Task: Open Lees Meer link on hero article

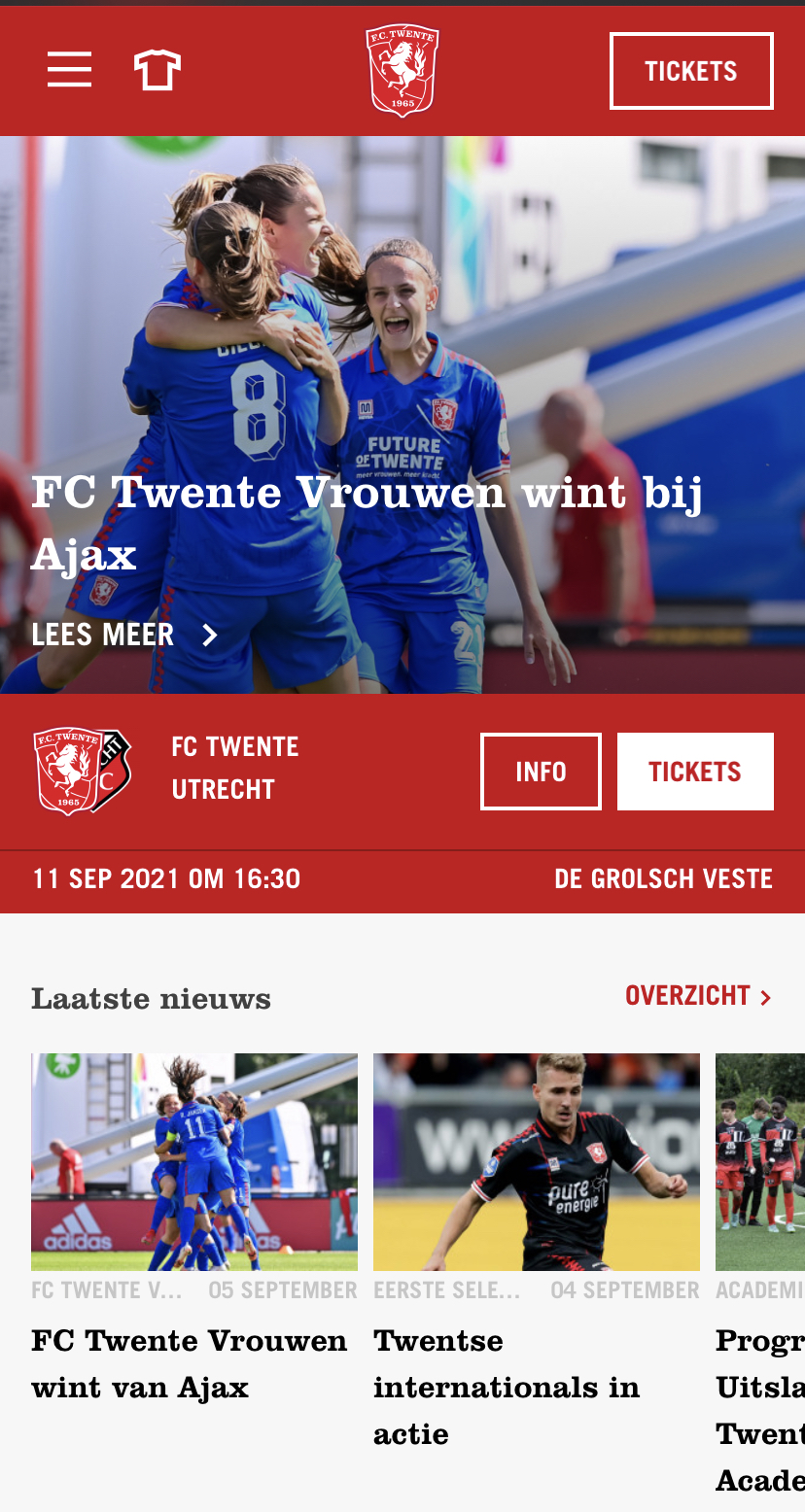Action: point(124,636)
